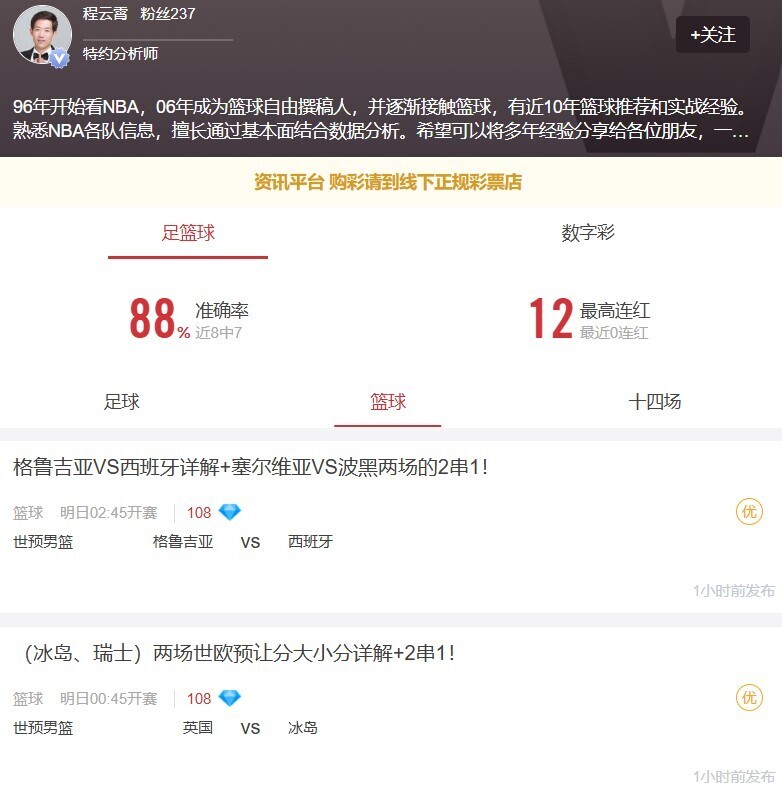
Task: Select the 十四场 sub-tab
Action: (654, 402)
